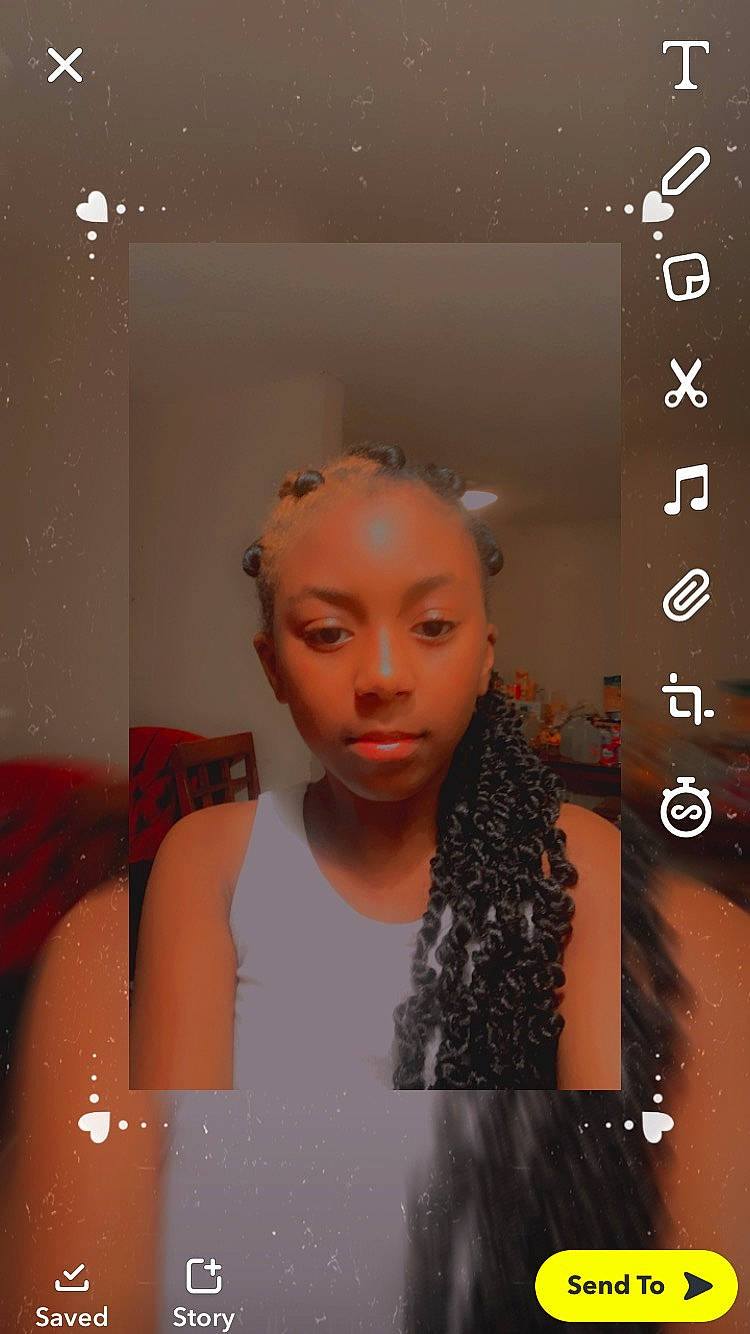
Task: Close the snap preview
Action: [65, 66]
